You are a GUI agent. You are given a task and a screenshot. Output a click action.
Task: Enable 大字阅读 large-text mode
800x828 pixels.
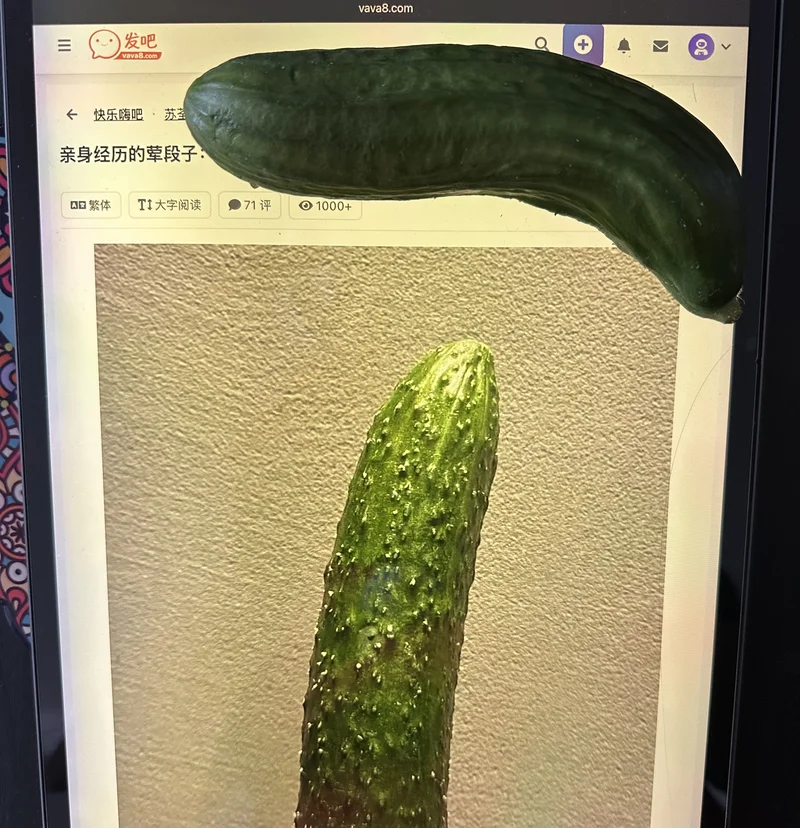tap(169, 205)
